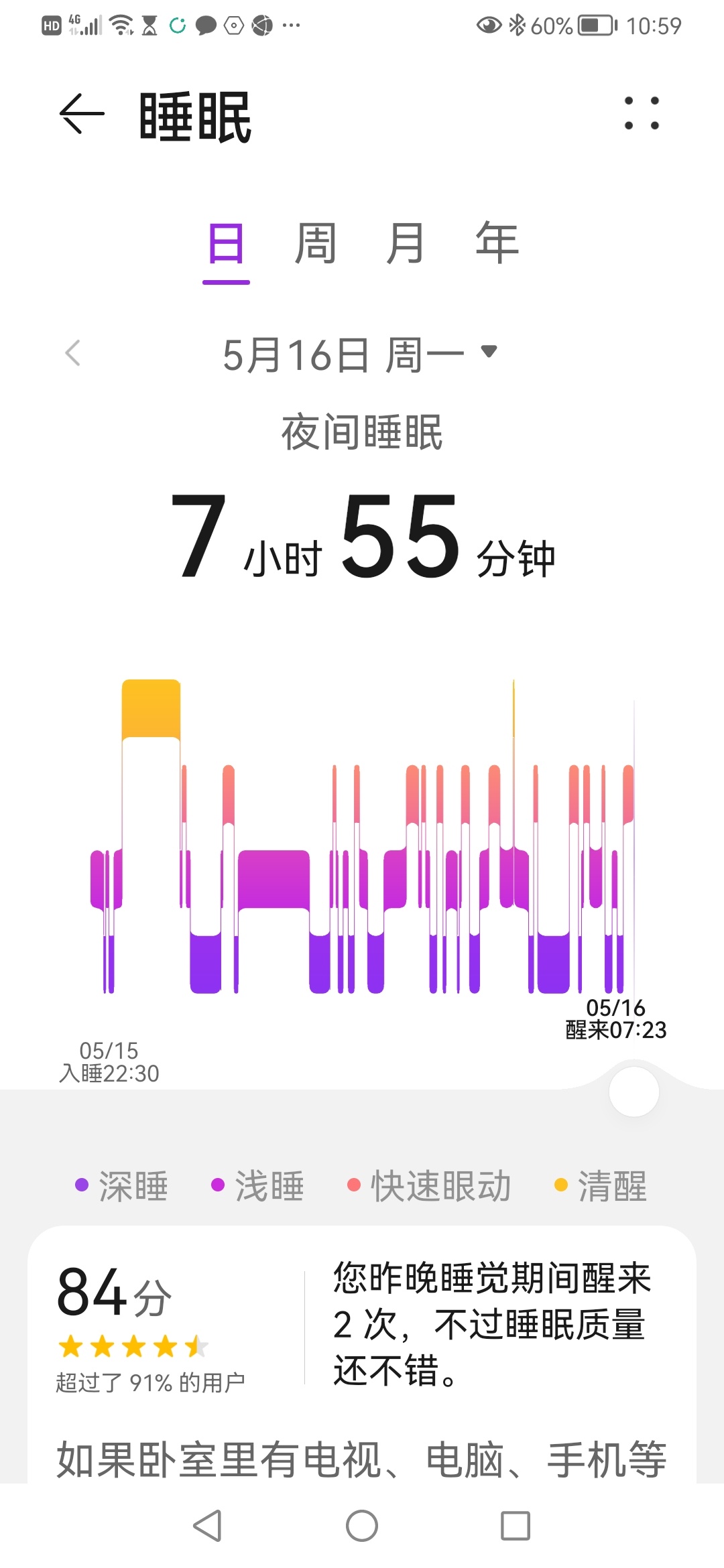This screenshot has width=724, height=1568.
Task: Go back from the 睡眠 page
Action: (x=82, y=114)
